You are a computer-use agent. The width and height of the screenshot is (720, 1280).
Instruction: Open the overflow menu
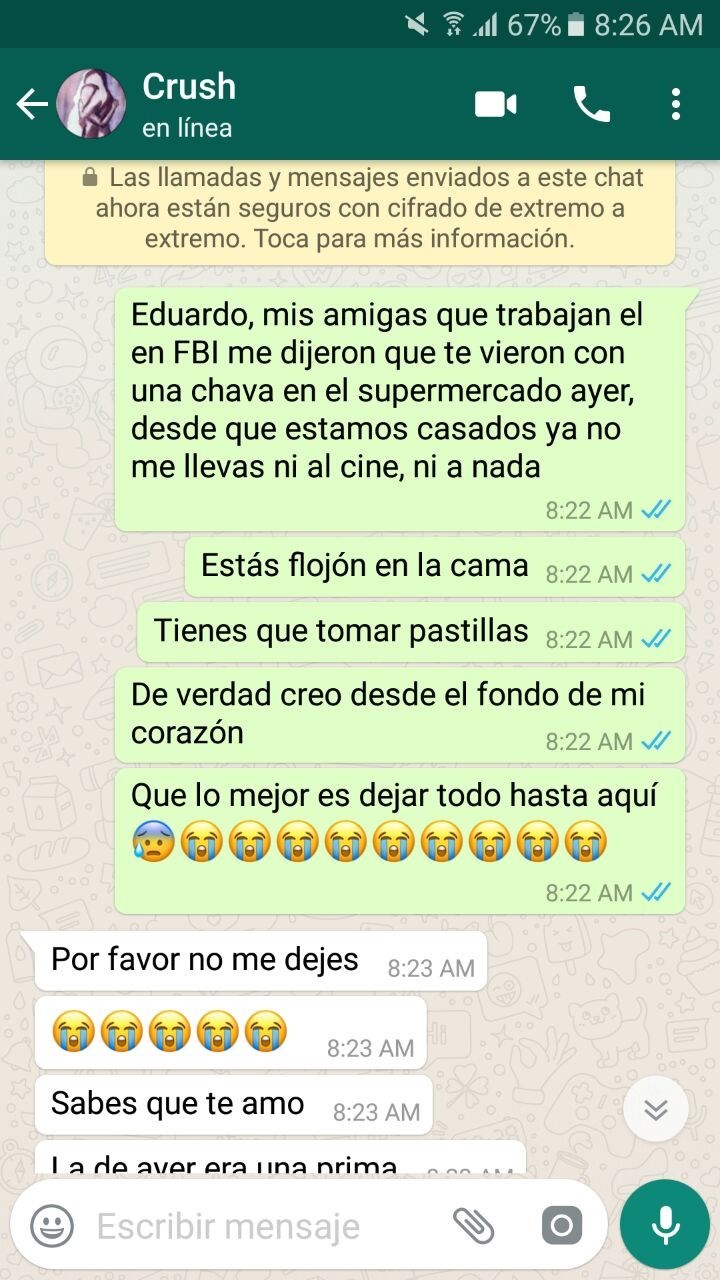pos(676,104)
